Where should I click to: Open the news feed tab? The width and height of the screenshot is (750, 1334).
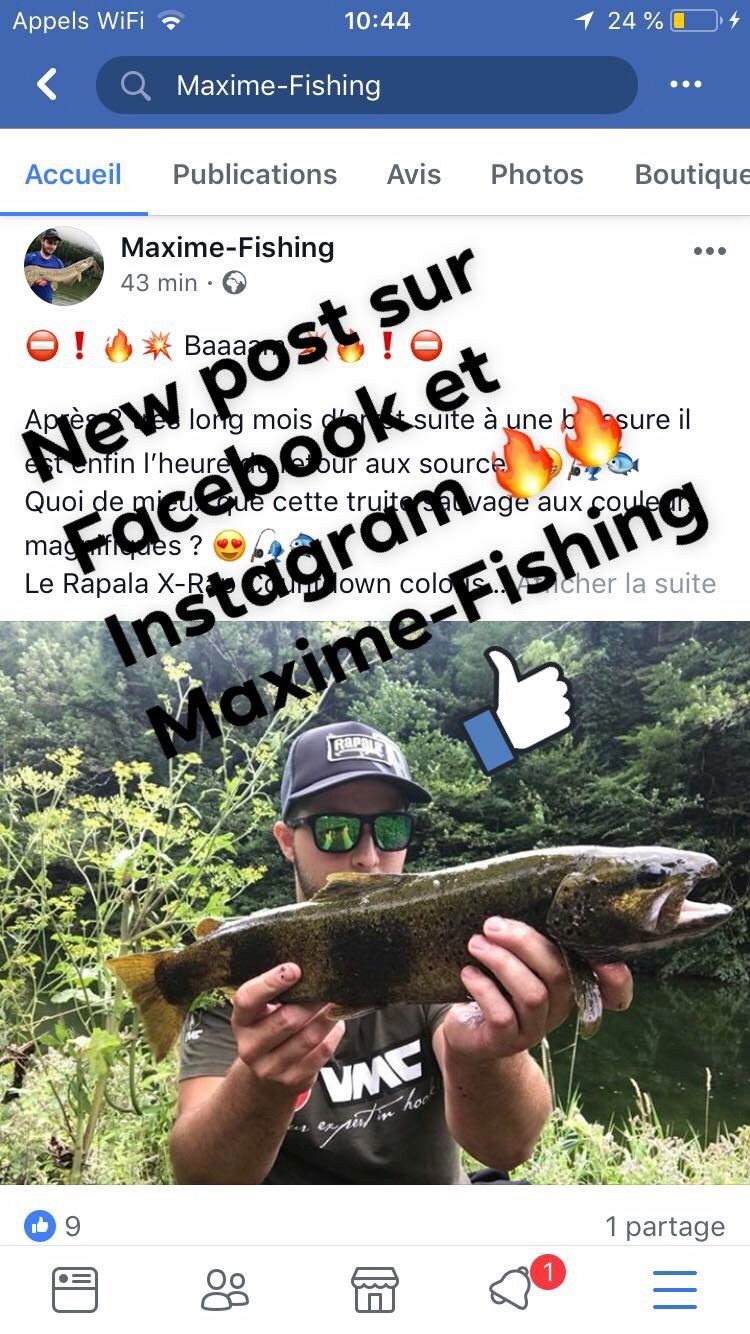75,1289
